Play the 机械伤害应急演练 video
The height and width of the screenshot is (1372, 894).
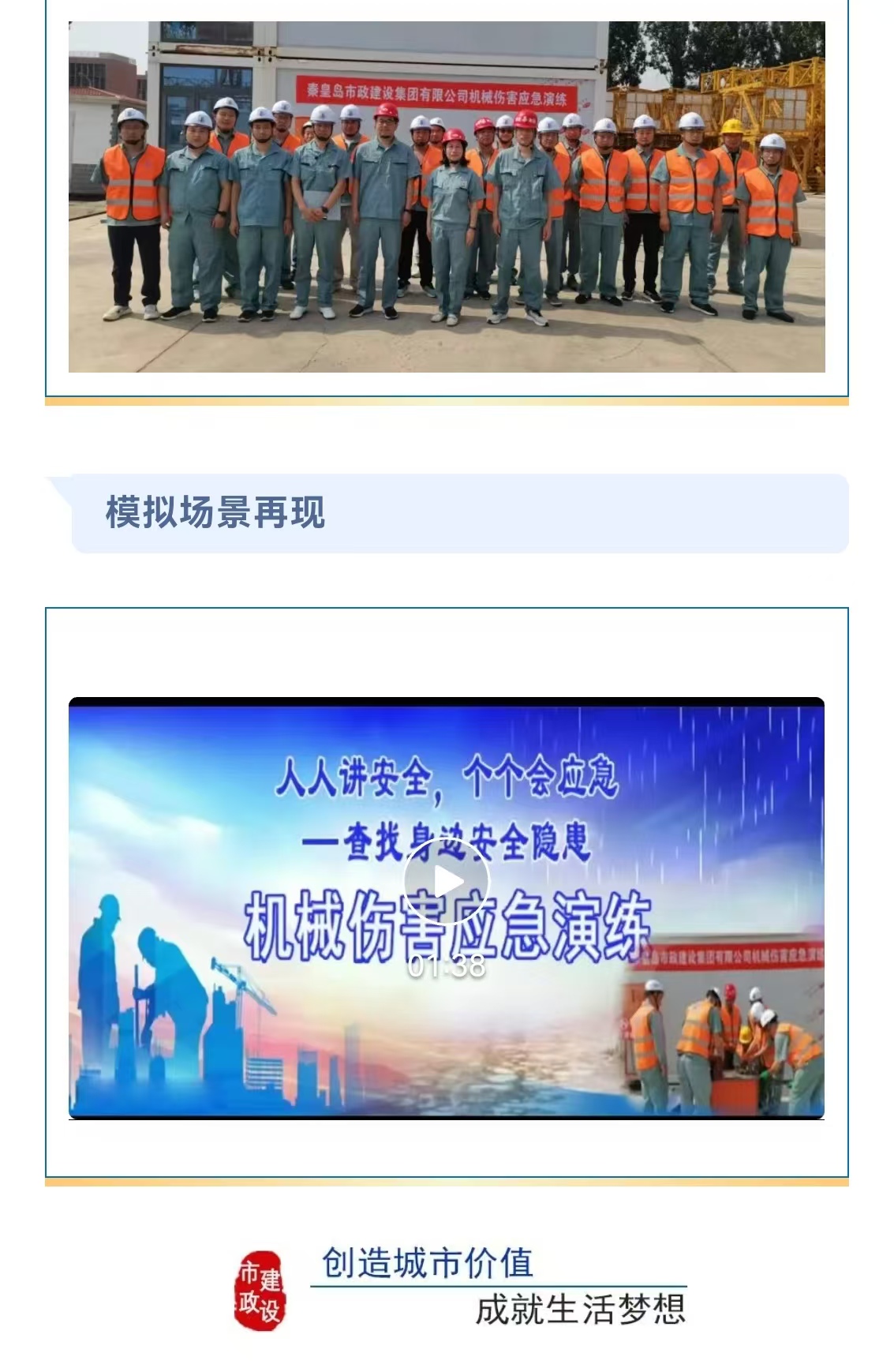tap(446, 881)
